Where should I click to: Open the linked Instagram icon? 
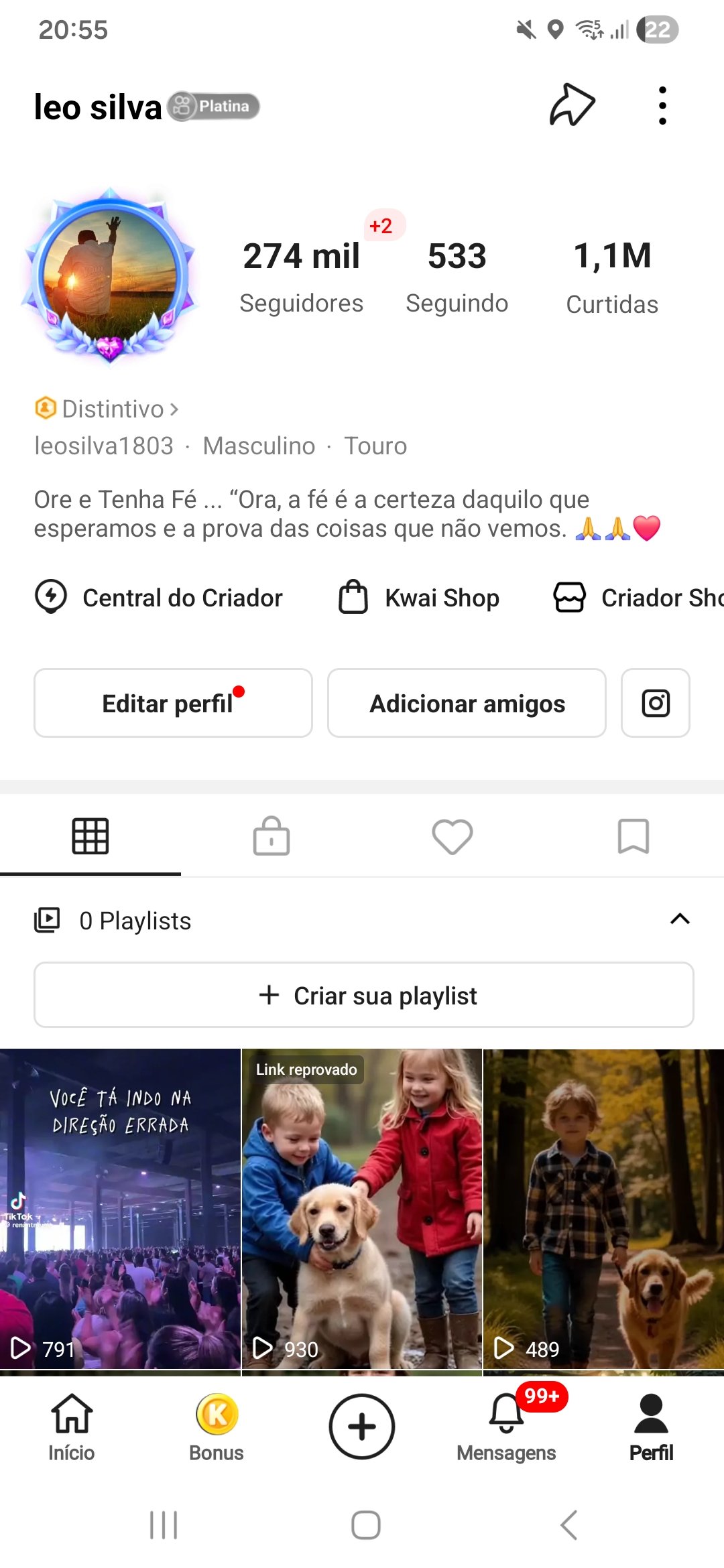655,703
